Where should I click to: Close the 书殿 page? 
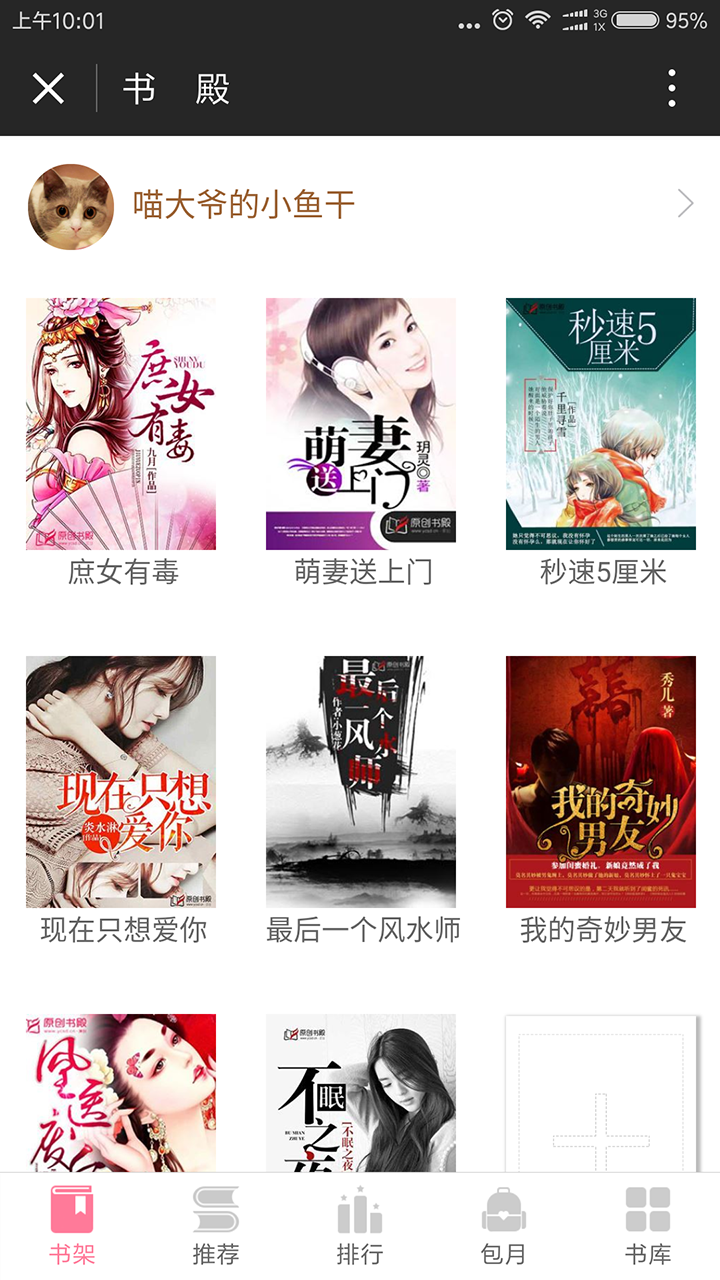pyautogui.click(x=48, y=89)
